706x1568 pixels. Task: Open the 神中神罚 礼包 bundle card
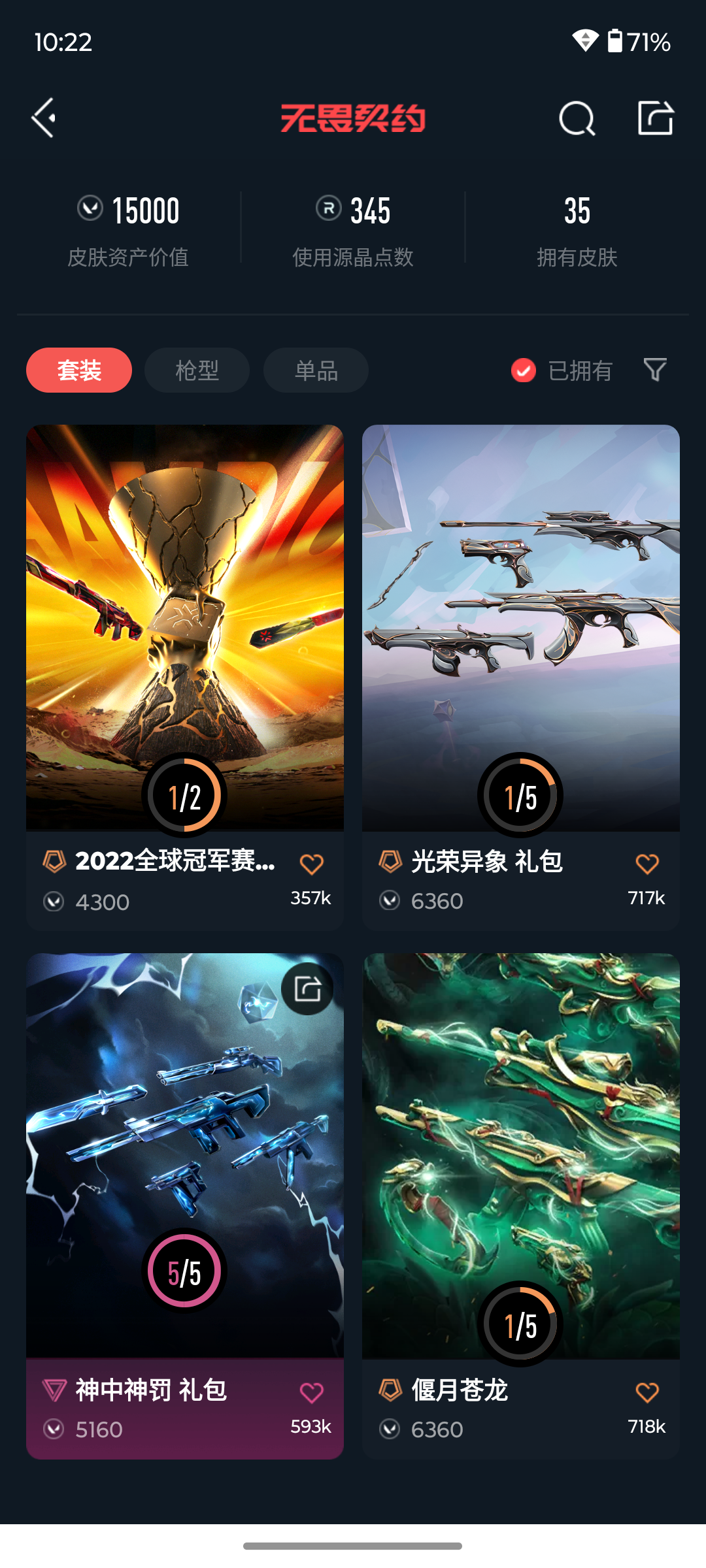pyautogui.click(x=185, y=1206)
